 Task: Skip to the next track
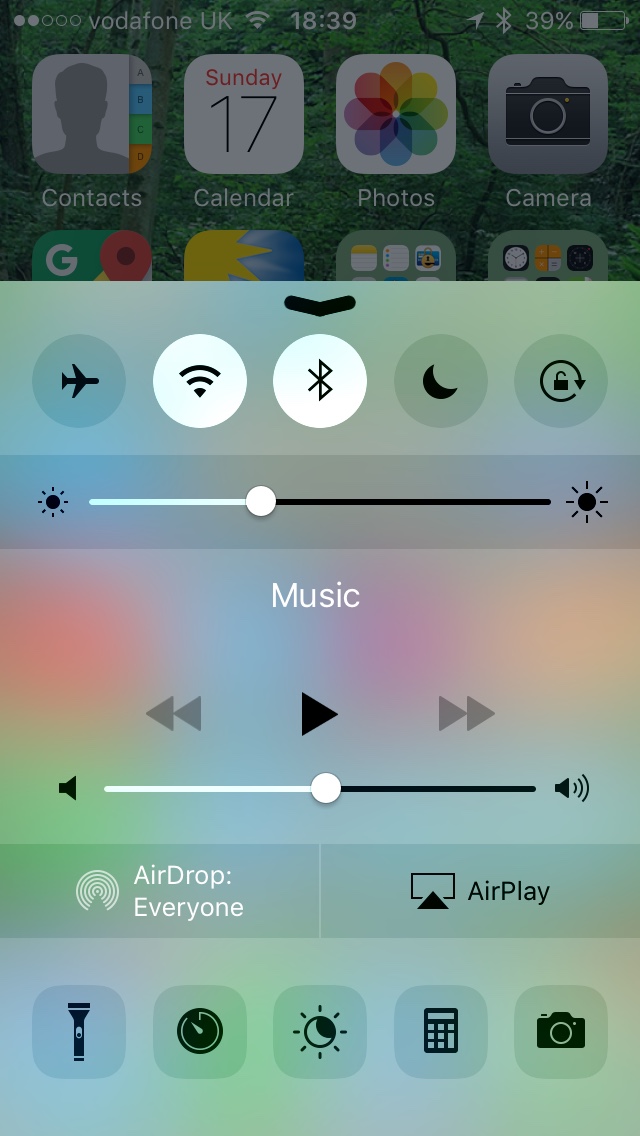pos(467,714)
